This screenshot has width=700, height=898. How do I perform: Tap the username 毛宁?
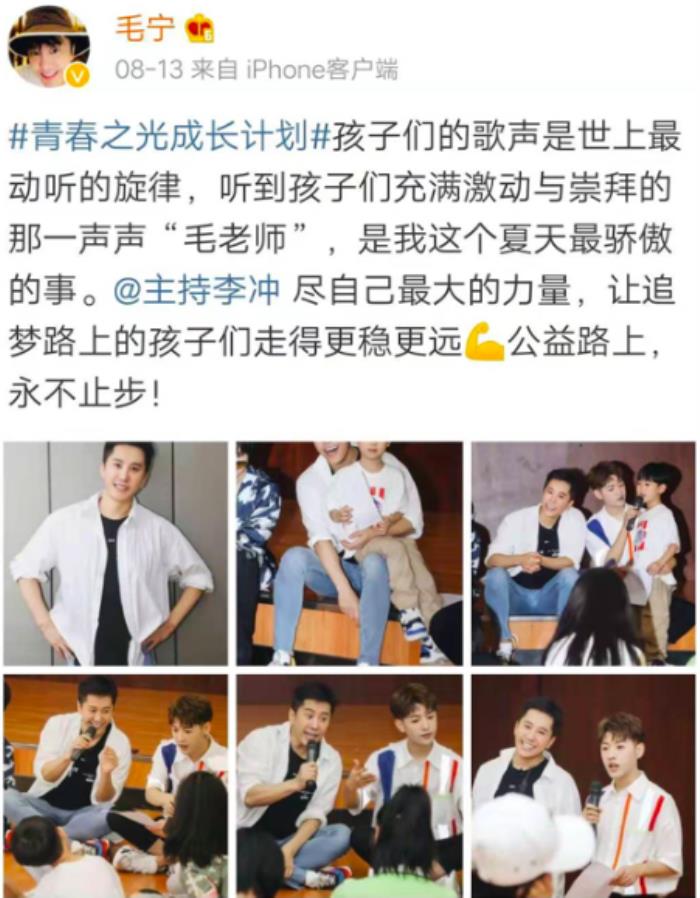click(146, 28)
